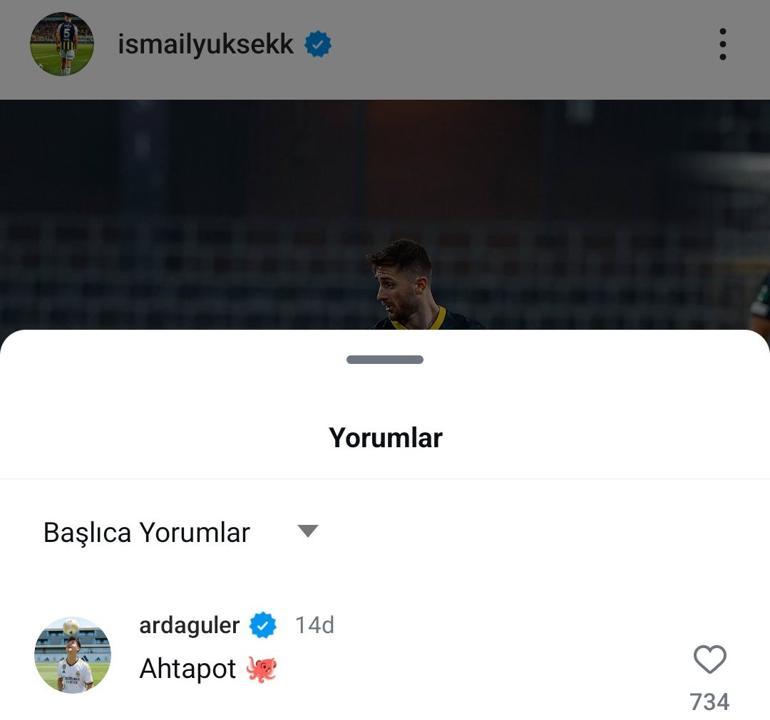Open the three-dot overflow menu
Image resolution: width=770 pixels, height=720 pixels.
click(722, 44)
